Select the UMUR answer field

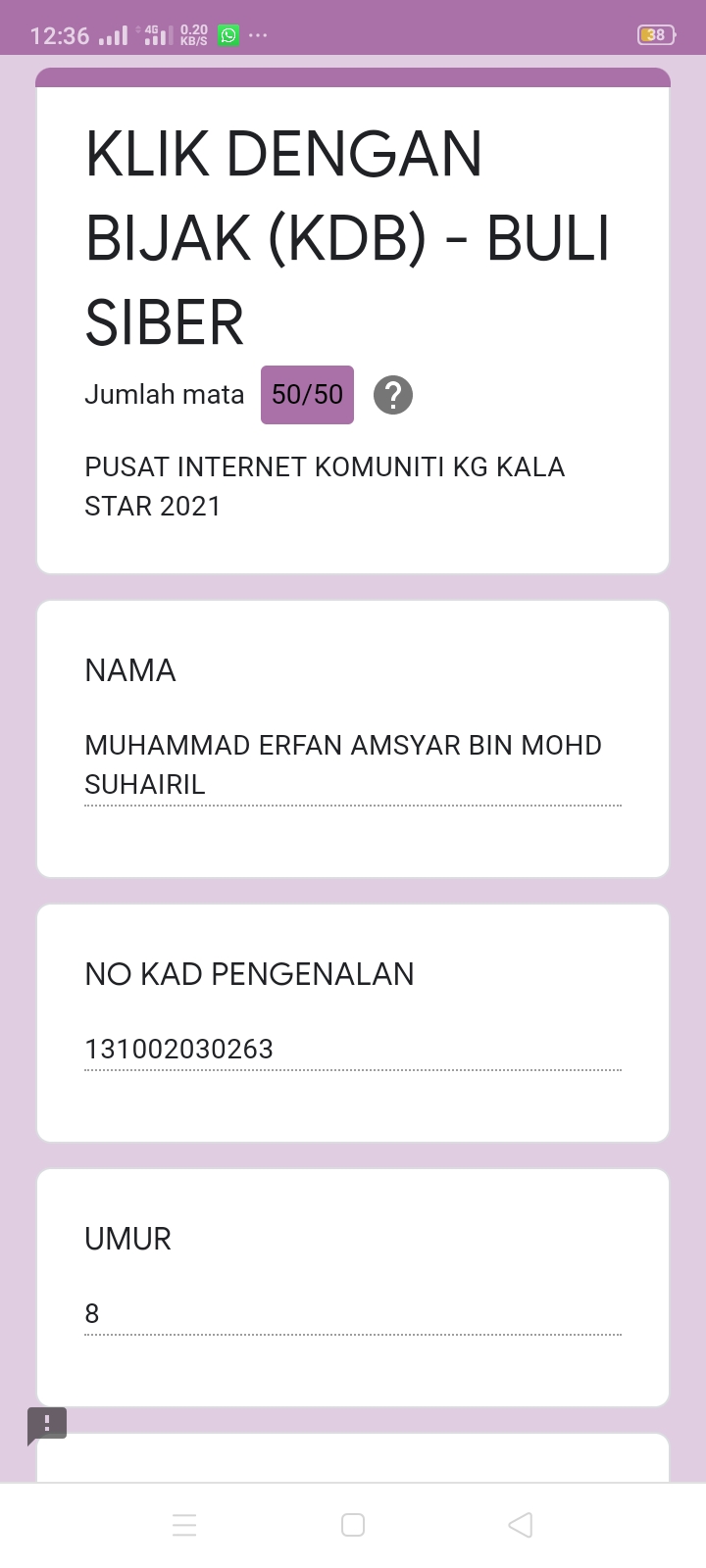[x=352, y=1313]
